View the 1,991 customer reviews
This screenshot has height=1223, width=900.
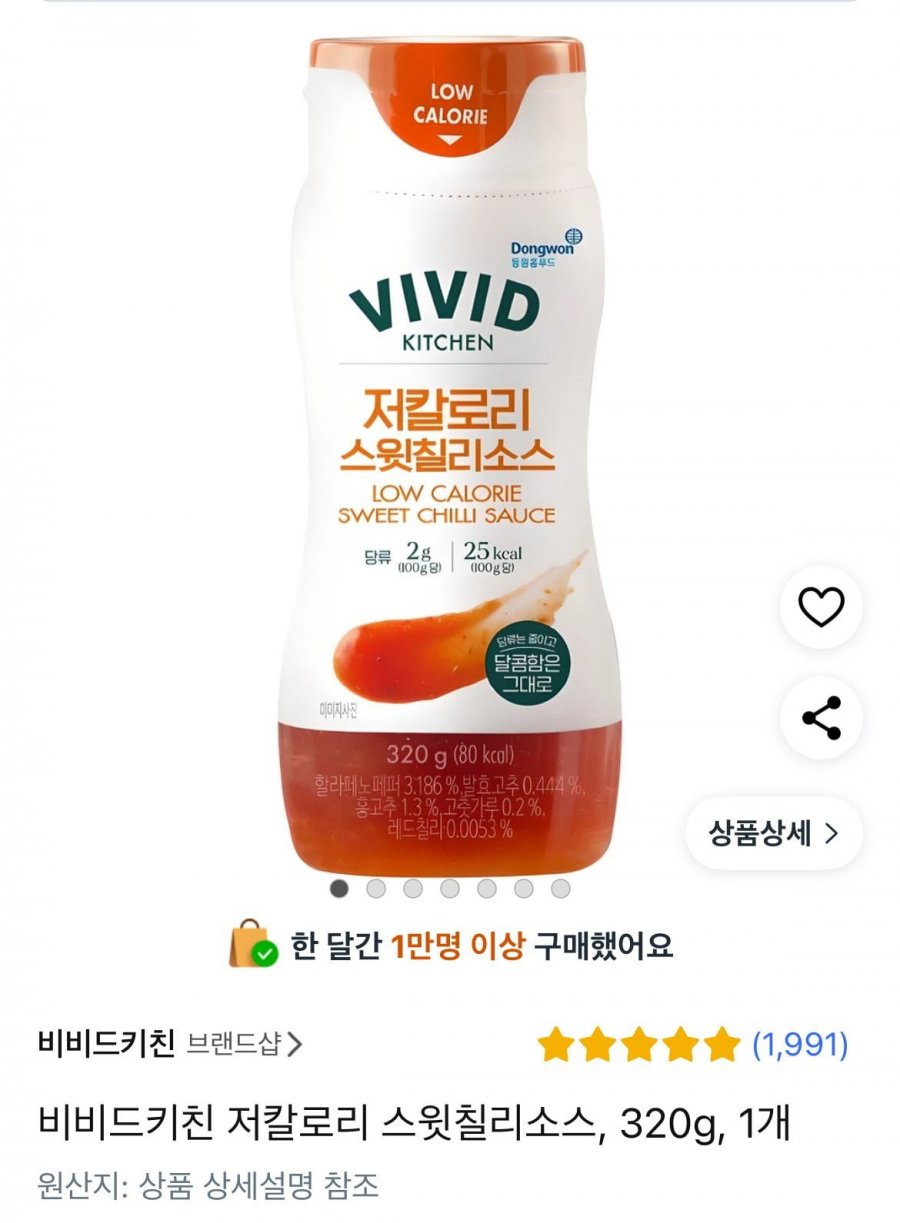pyautogui.click(x=799, y=1045)
